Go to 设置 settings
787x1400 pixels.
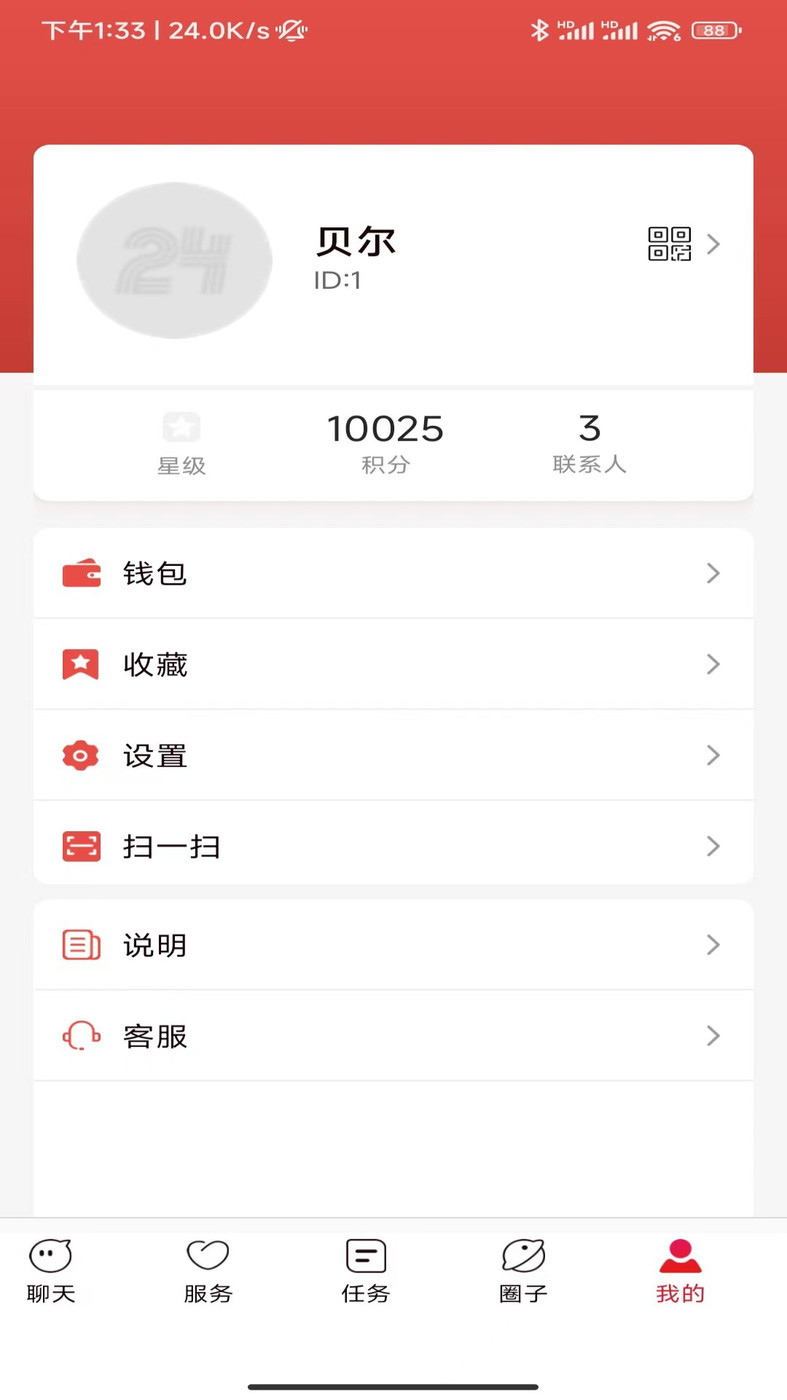[393, 755]
